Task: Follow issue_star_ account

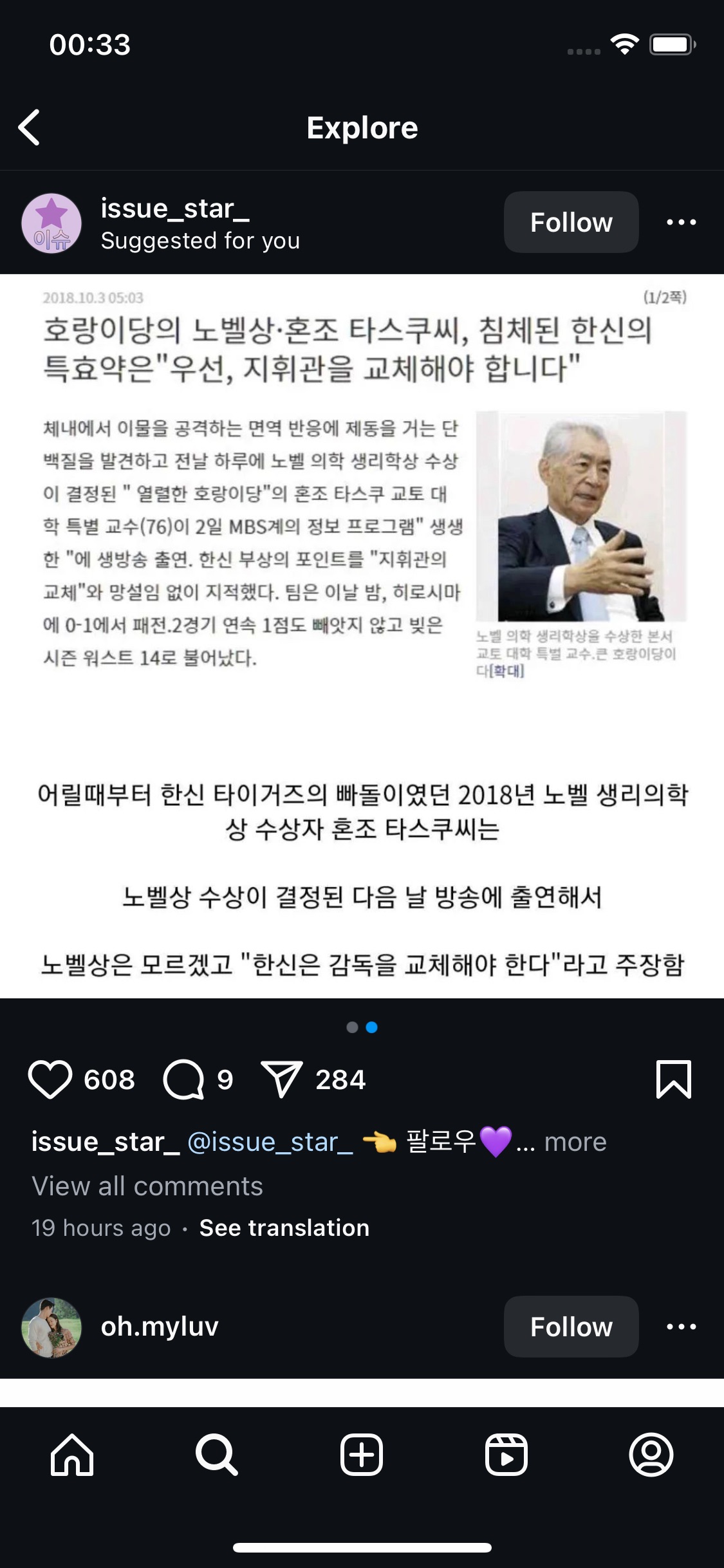Action: point(570,222)
